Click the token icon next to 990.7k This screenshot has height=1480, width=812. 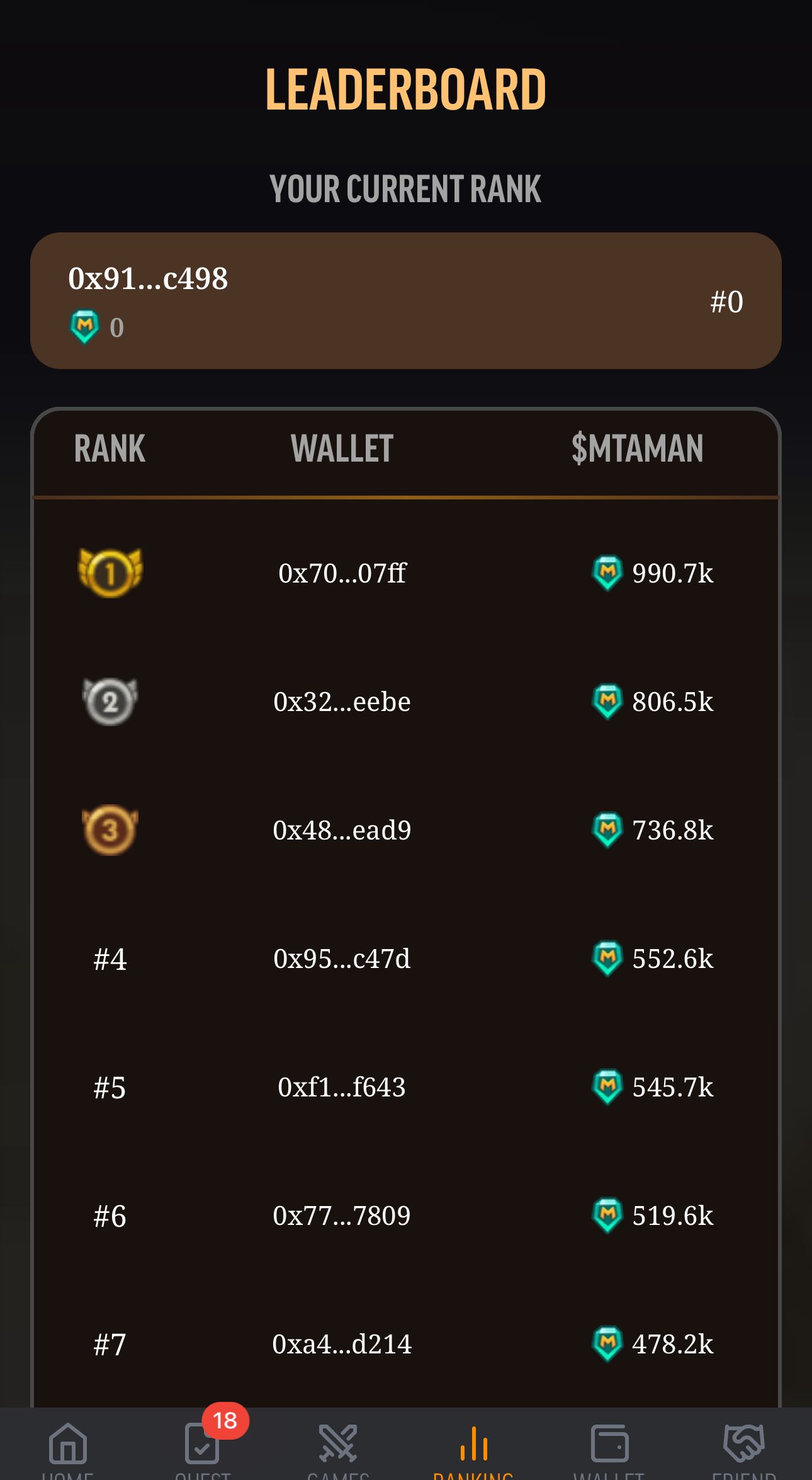pyautogui.click(x=606, y=573)
